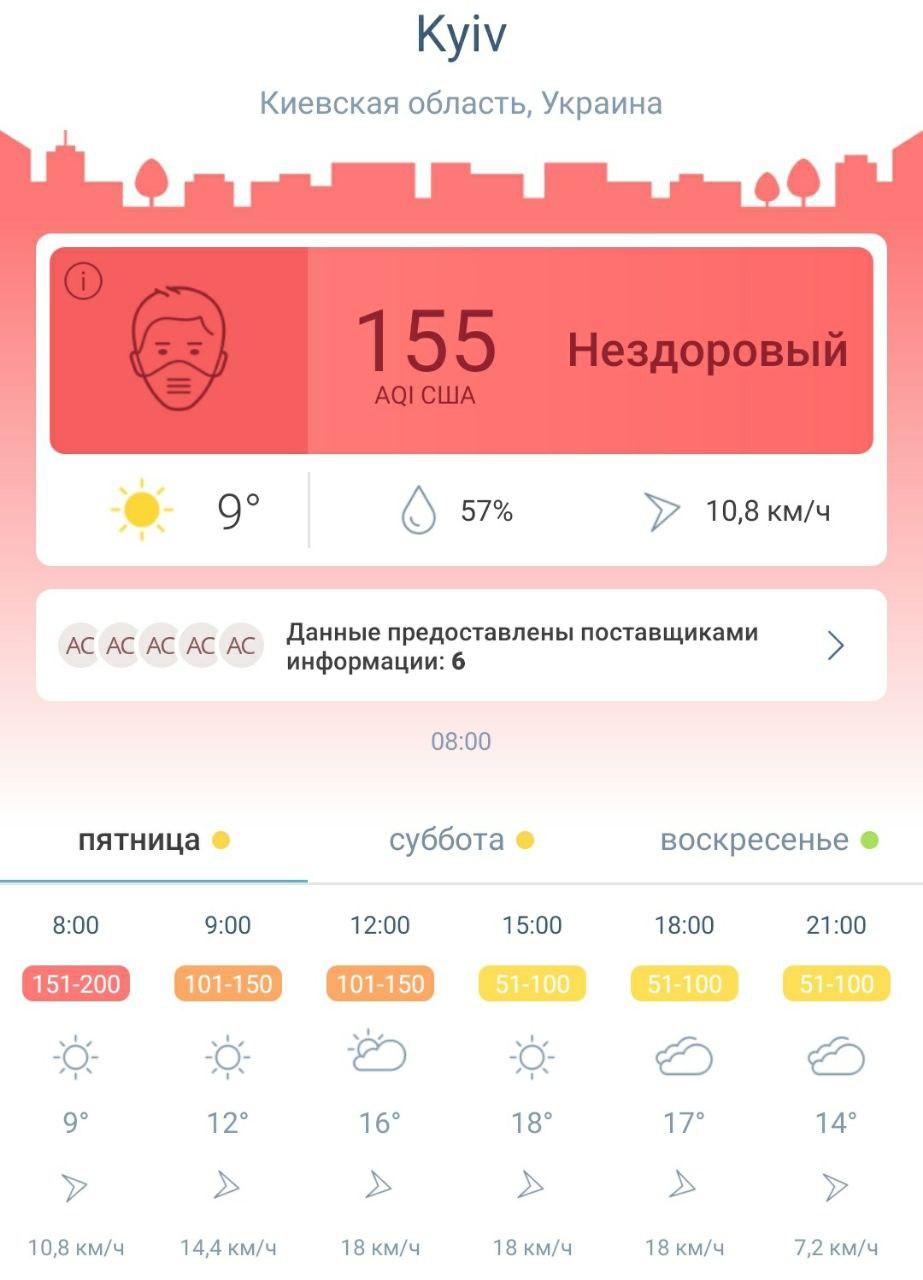Screen dimensions: 923x1280
Task: Click the humidity droplet icon
Action: point(419,509)
